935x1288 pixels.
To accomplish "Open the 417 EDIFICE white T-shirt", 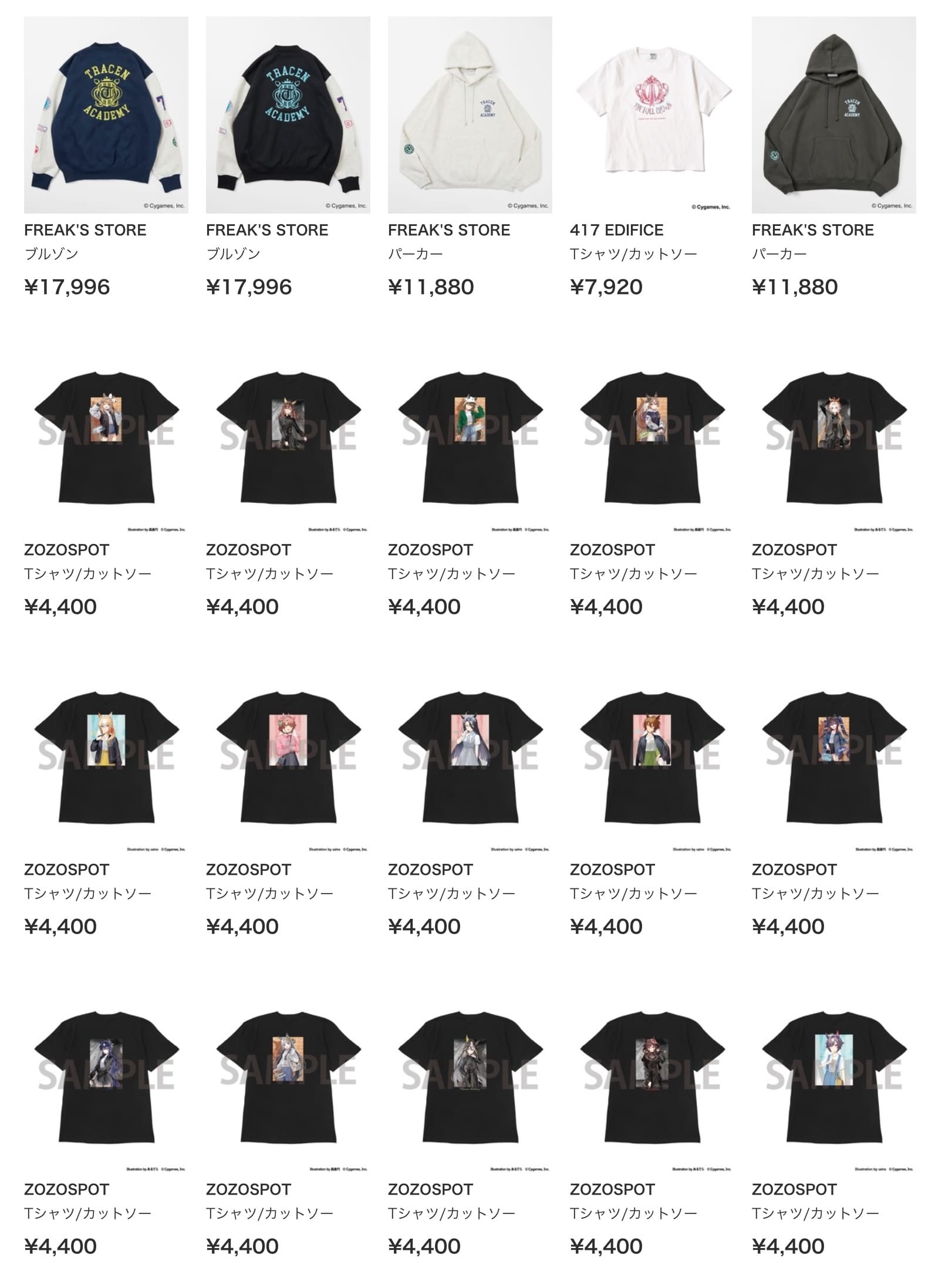I will click(x=652, y=115).
